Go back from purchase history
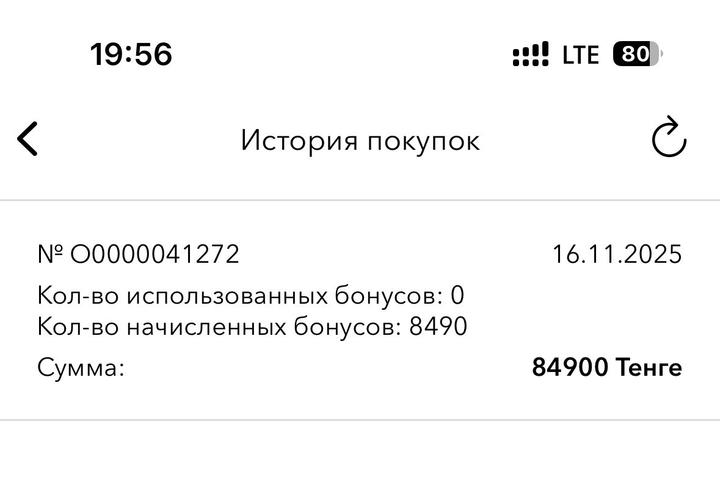720x495 pixels. tap(28, 139)
